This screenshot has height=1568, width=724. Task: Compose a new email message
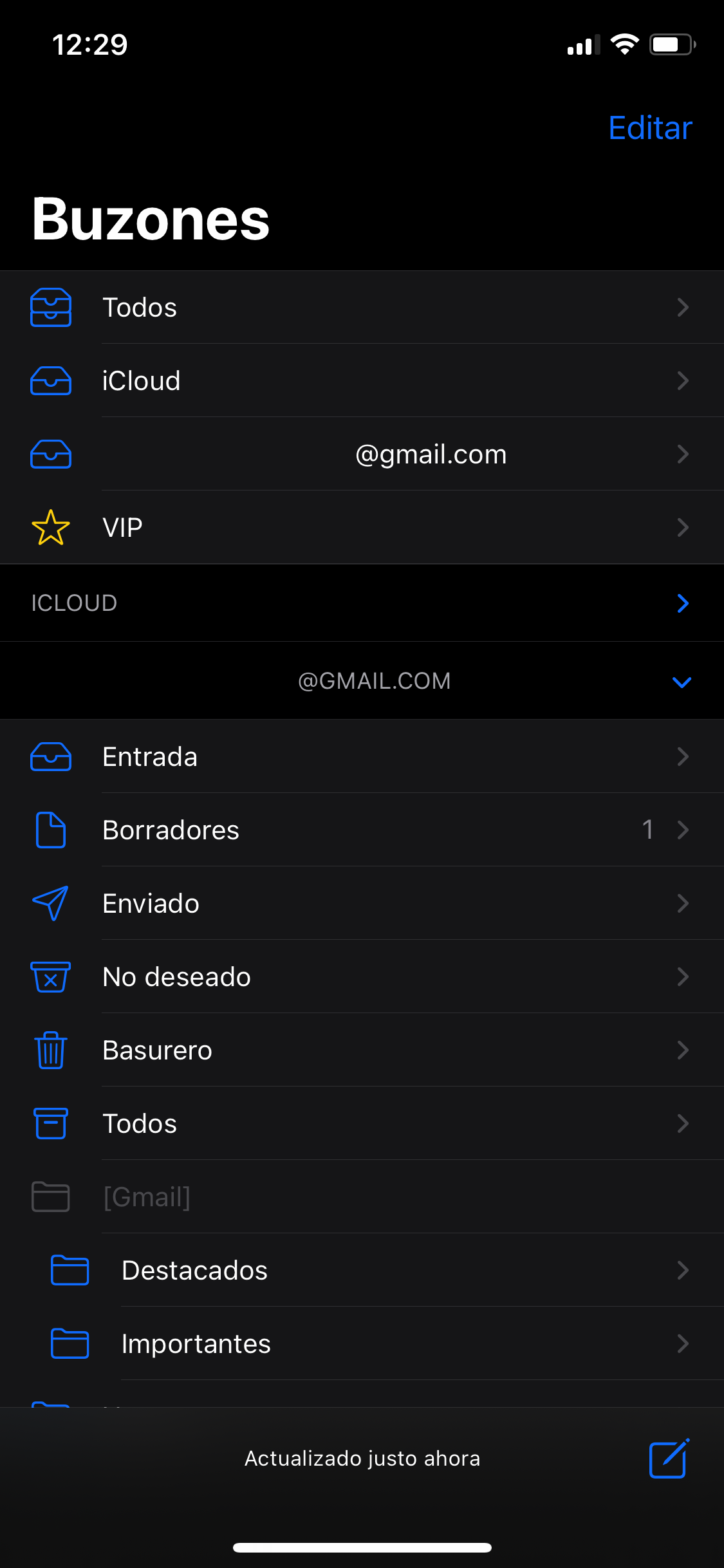(669, 1459)
